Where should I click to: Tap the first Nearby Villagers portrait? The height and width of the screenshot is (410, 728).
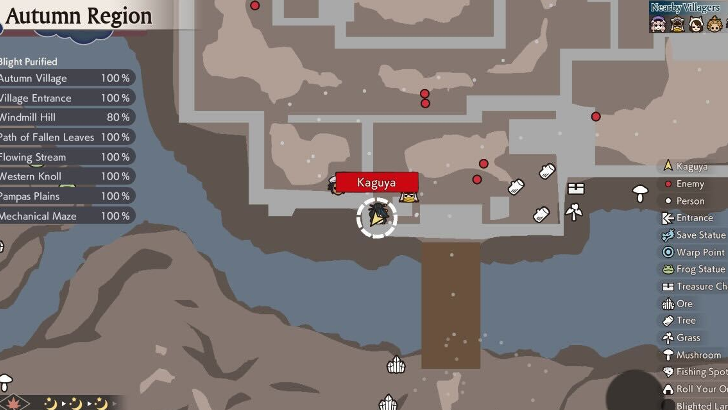659,24
